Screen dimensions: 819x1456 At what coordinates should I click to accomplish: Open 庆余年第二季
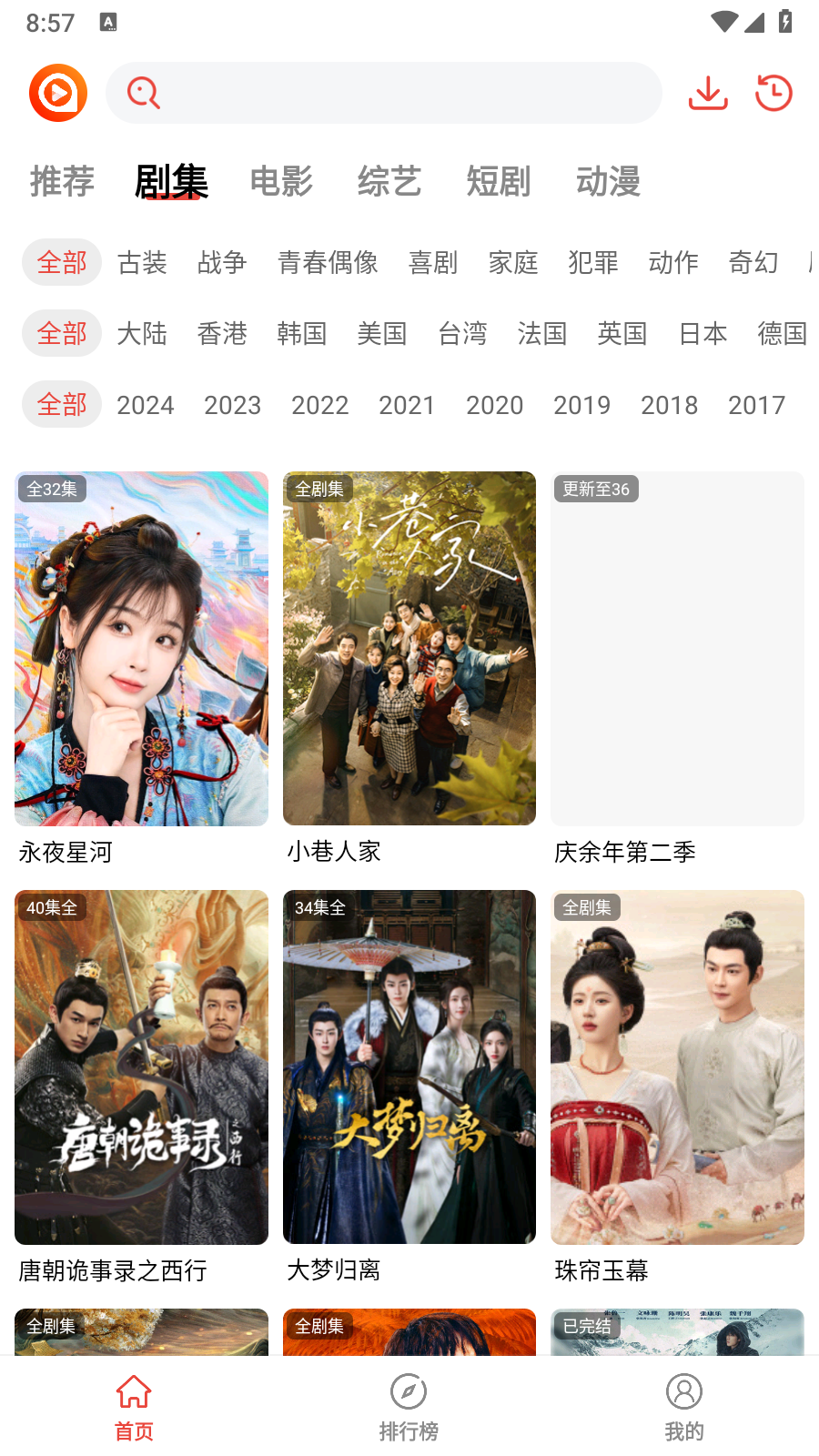point(677,648)
